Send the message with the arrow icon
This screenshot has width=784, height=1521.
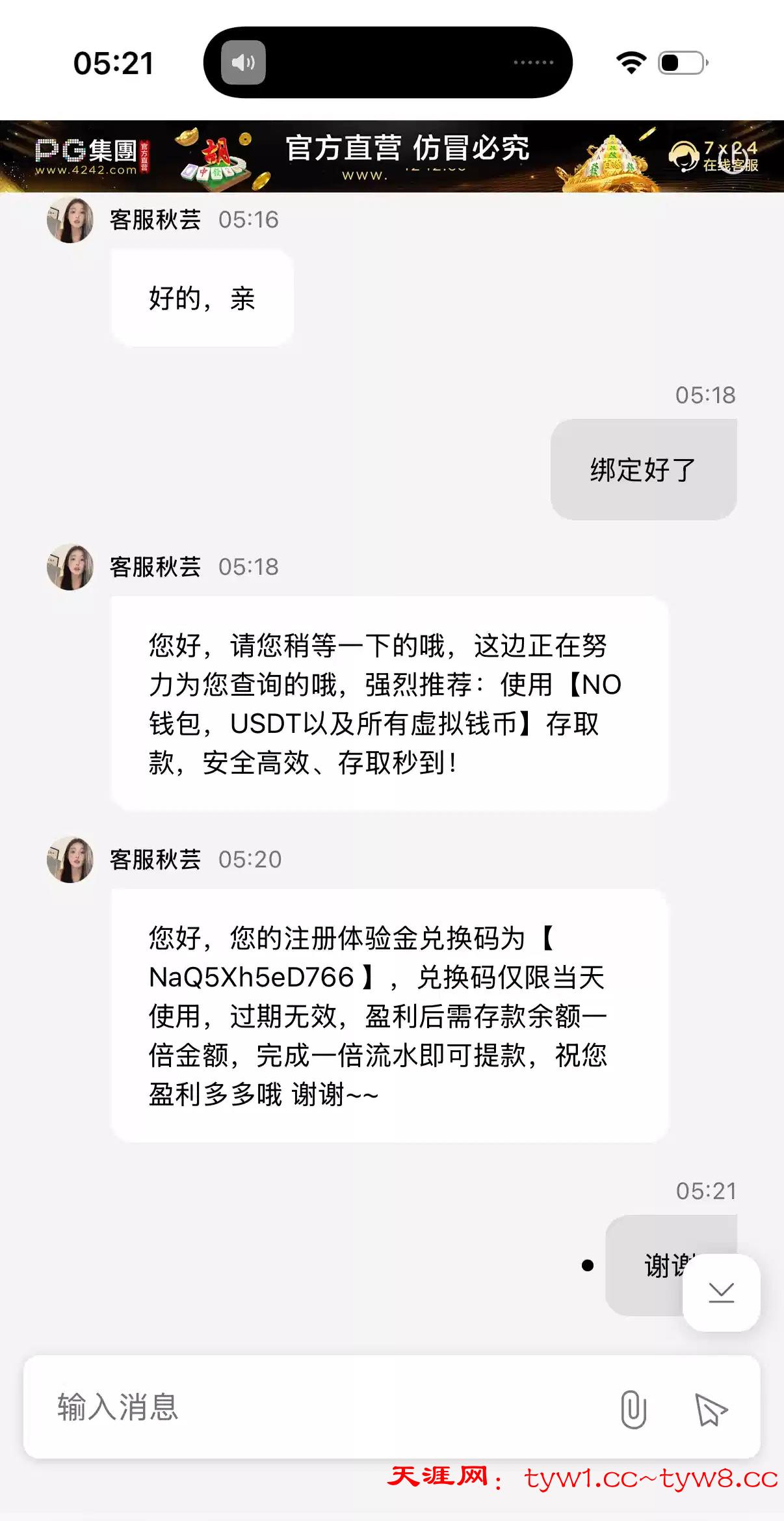[x=710, y=1409]
